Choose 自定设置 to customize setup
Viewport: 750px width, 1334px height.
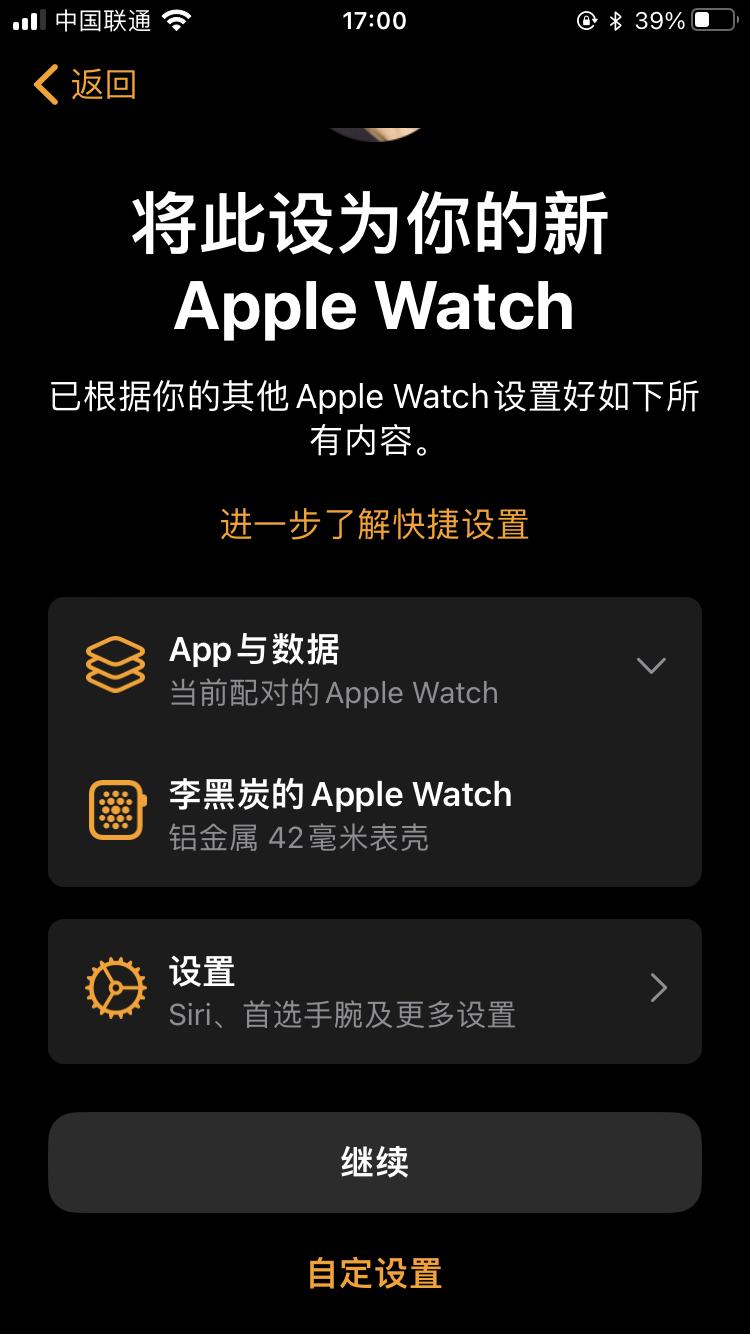pos(375,1274)
